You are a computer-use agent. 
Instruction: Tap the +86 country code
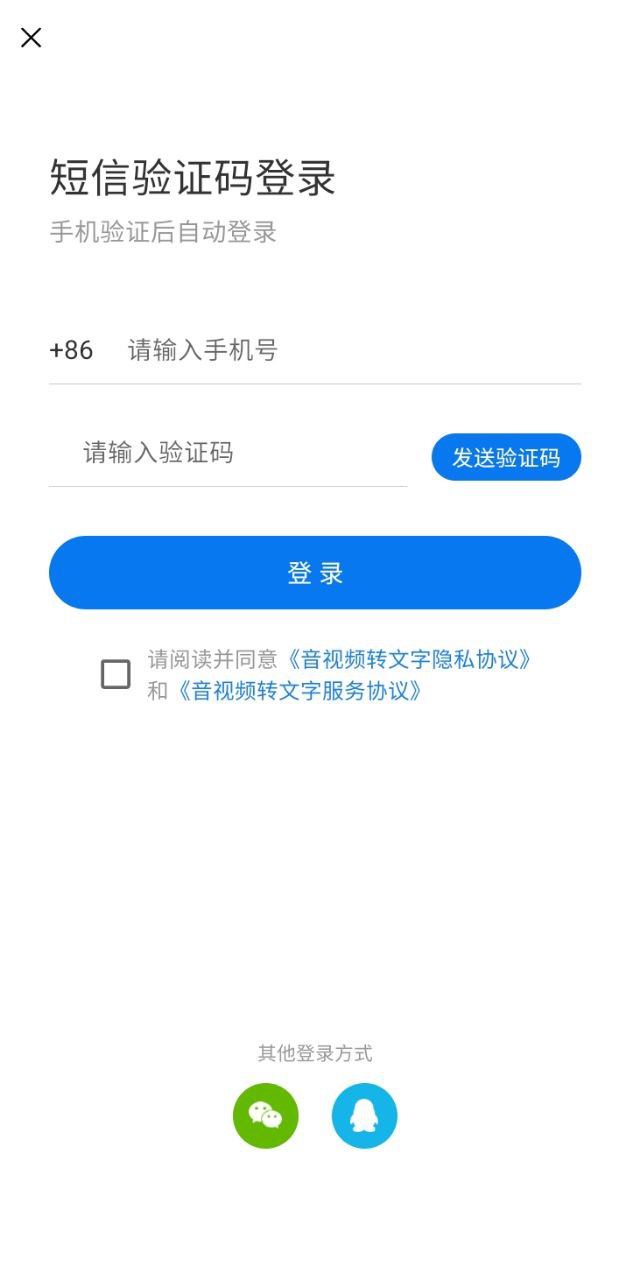point(71,350)
